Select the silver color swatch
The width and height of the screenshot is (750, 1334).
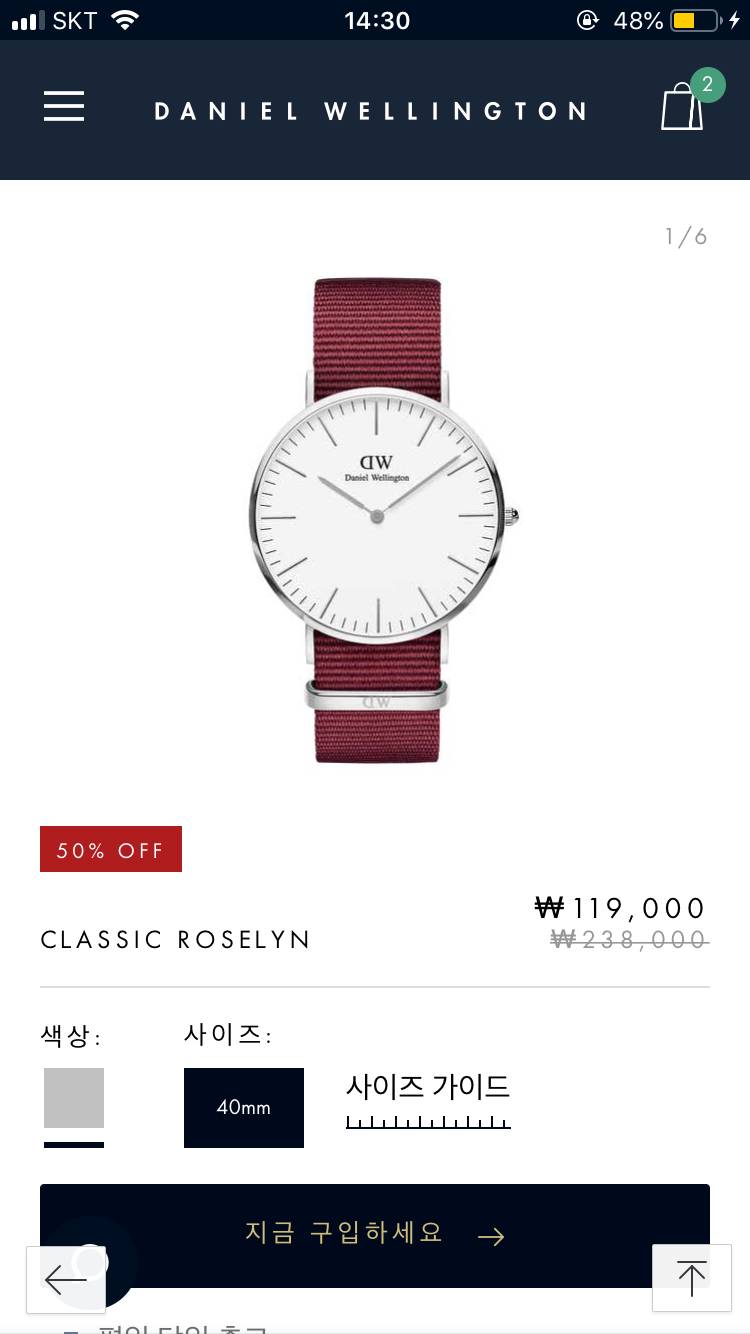pyautogui.click(x=74, y=1098)
